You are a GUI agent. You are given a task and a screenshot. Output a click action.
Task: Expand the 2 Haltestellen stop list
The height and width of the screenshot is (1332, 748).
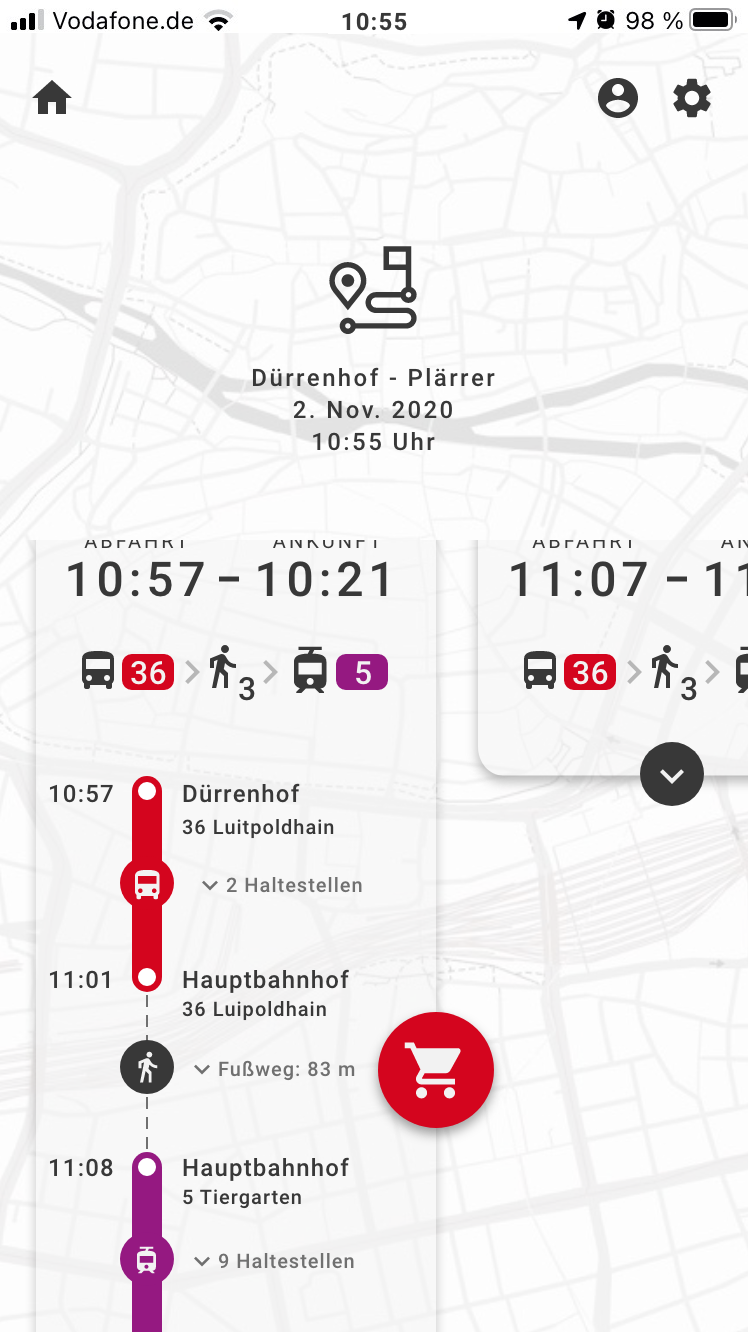tap(282, 885)
